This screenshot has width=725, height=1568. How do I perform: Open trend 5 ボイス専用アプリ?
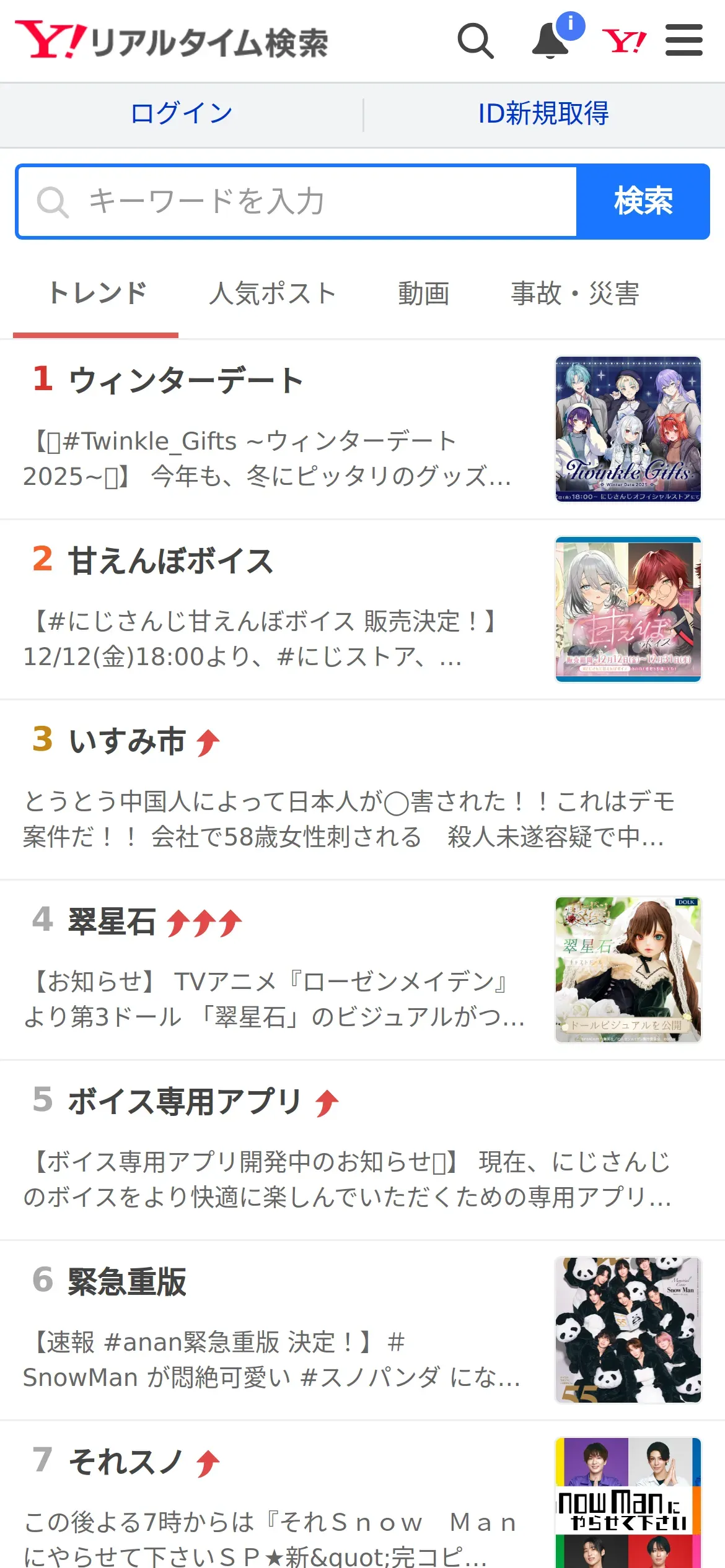(184, 1102)
